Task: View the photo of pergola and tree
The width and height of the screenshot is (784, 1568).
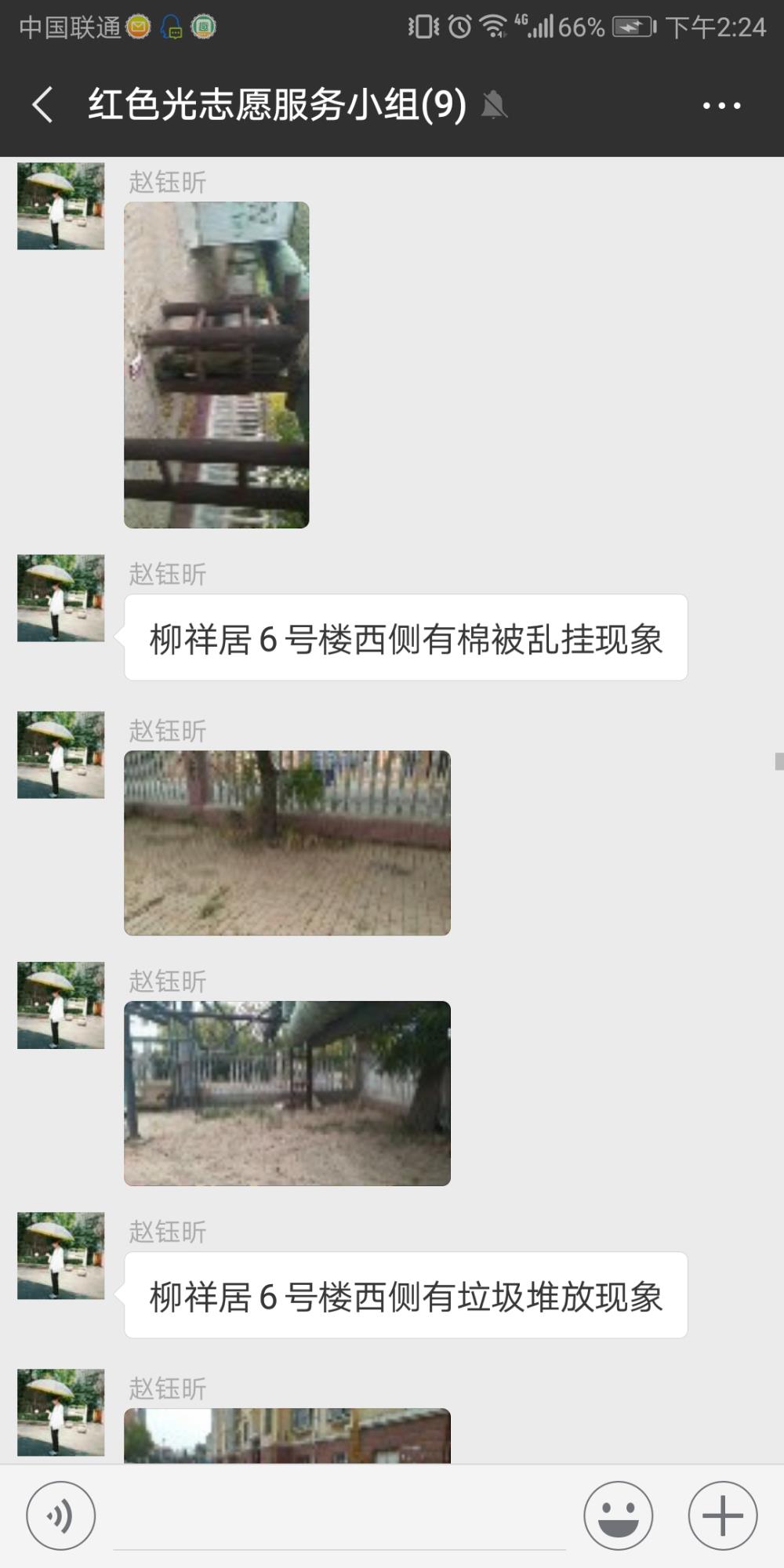Action: tap(287, 1094)
